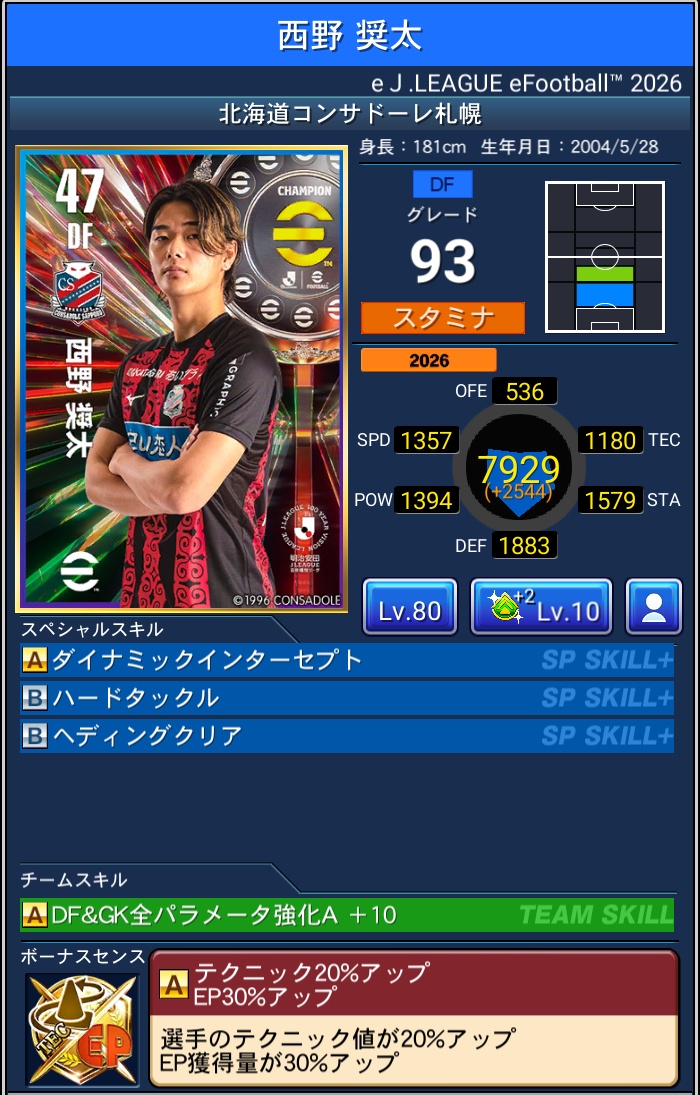Viewport: 700px width, 1095px height.
Task: Tap the bonus sense TEC EP icon
Action: click(82, 1028)
